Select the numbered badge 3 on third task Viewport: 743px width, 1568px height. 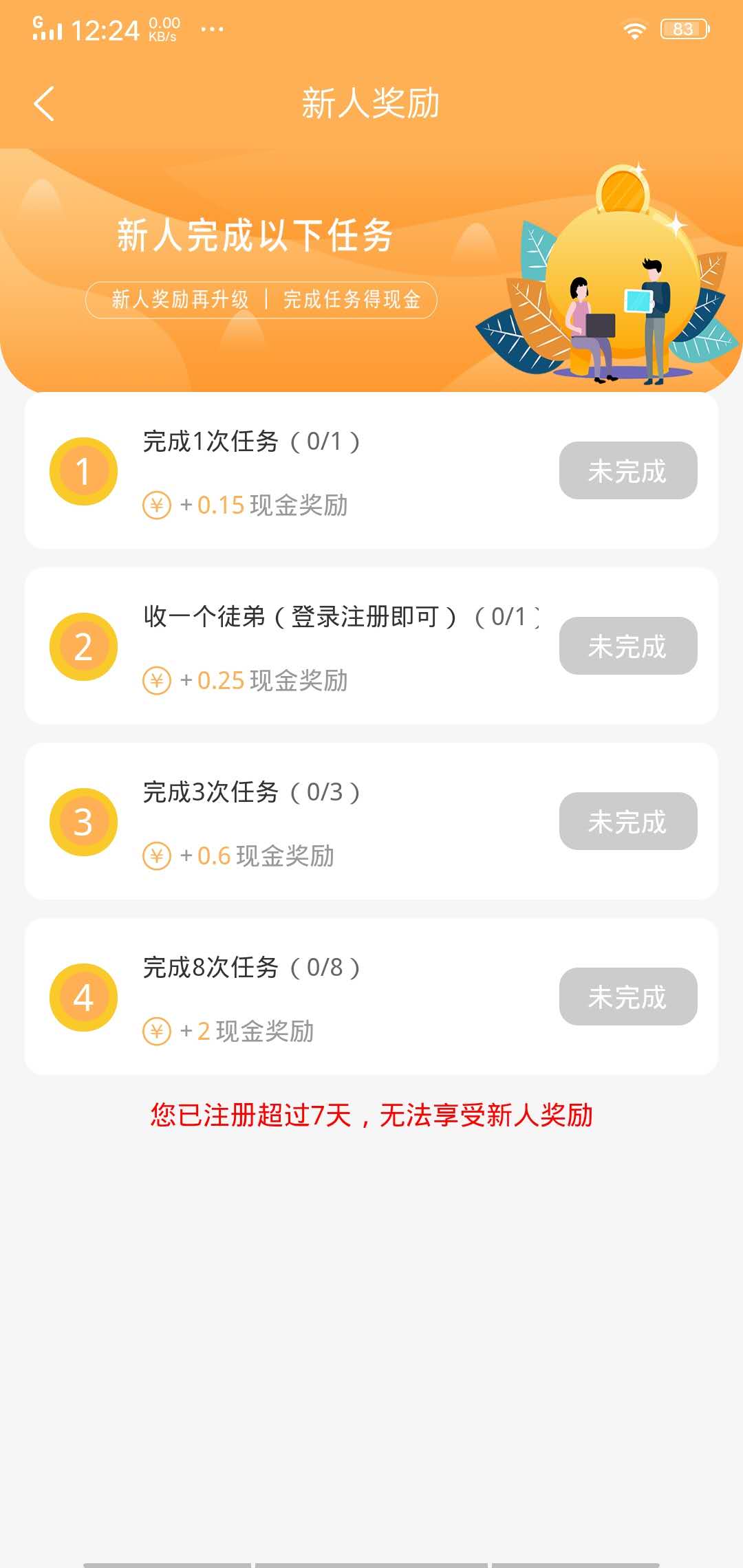click(84, 821)
